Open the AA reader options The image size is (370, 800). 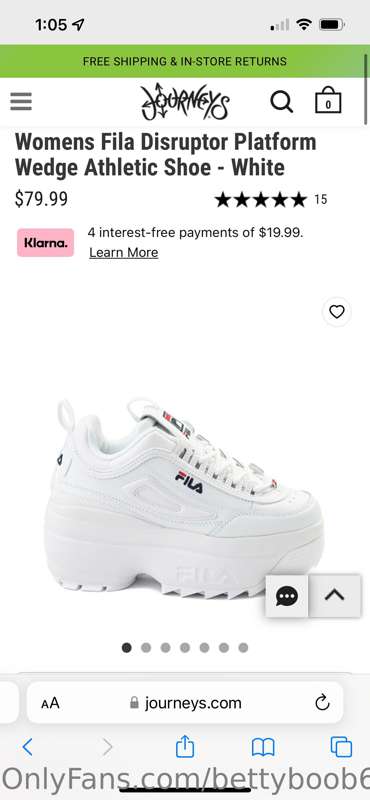[50, 704]
